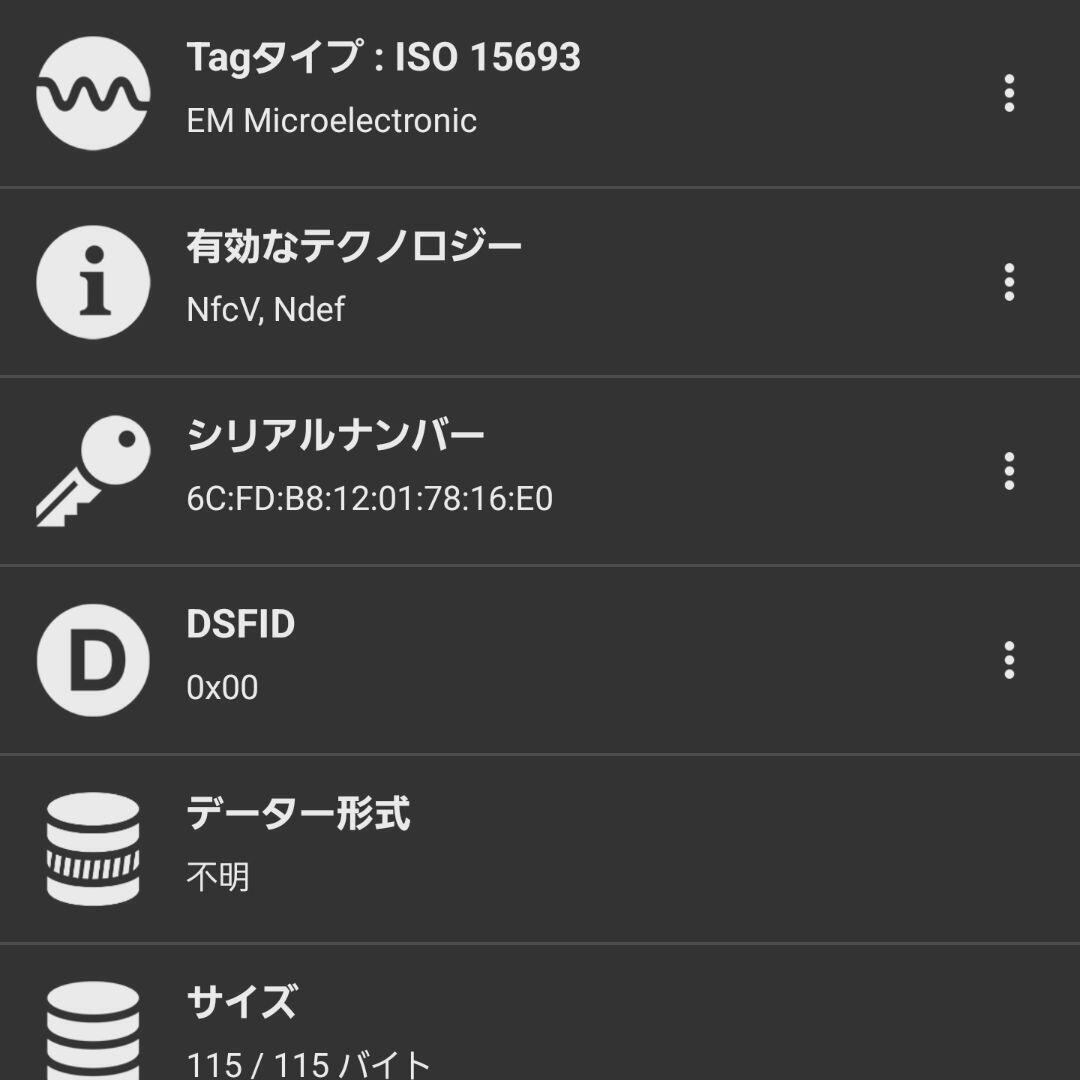Open overflow menu for 有効なテクノロジー row
The width and height of the screenshot is (1080, 1080).
tap(1009, 282)
